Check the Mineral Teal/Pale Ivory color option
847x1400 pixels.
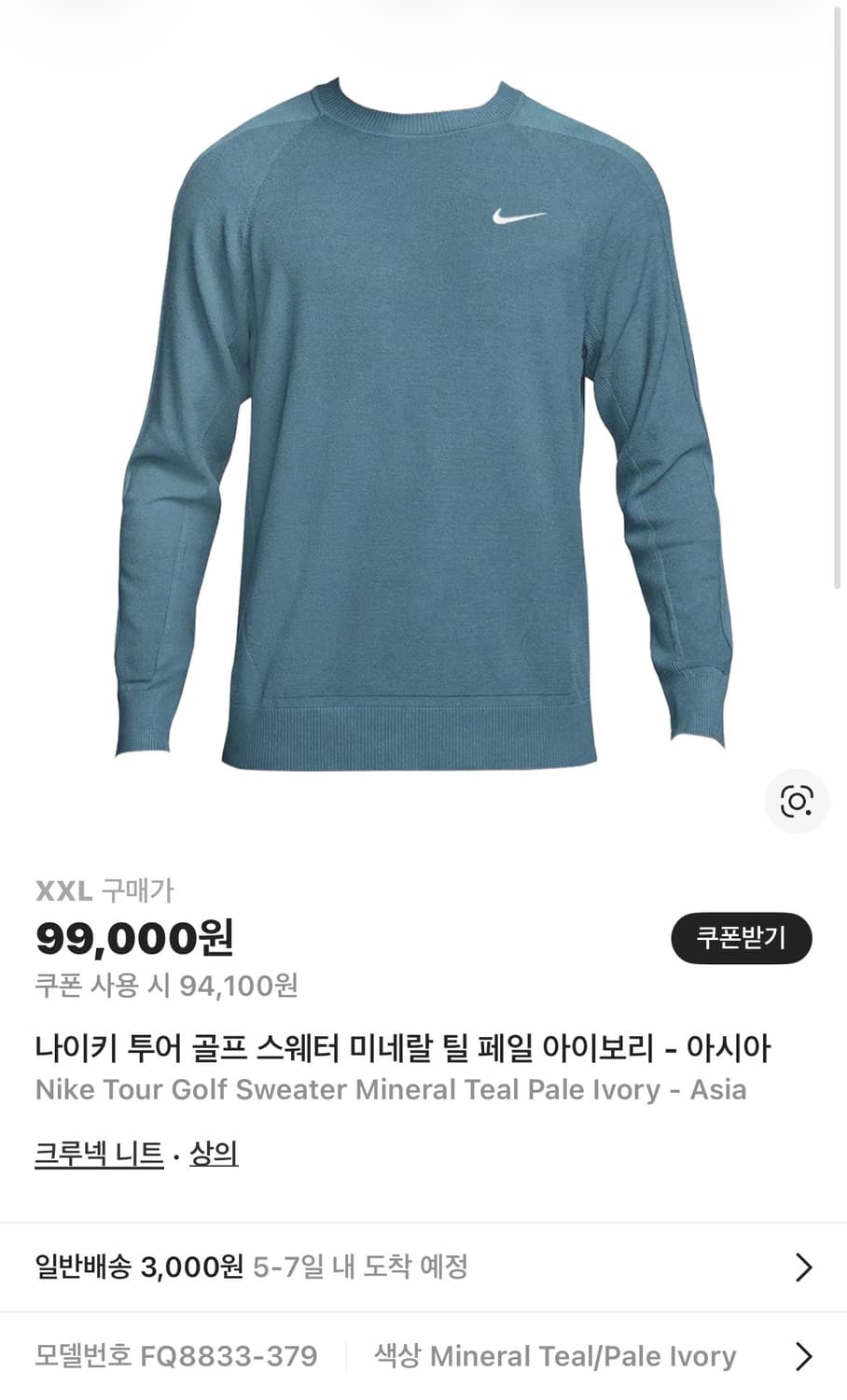[553, 1355]
